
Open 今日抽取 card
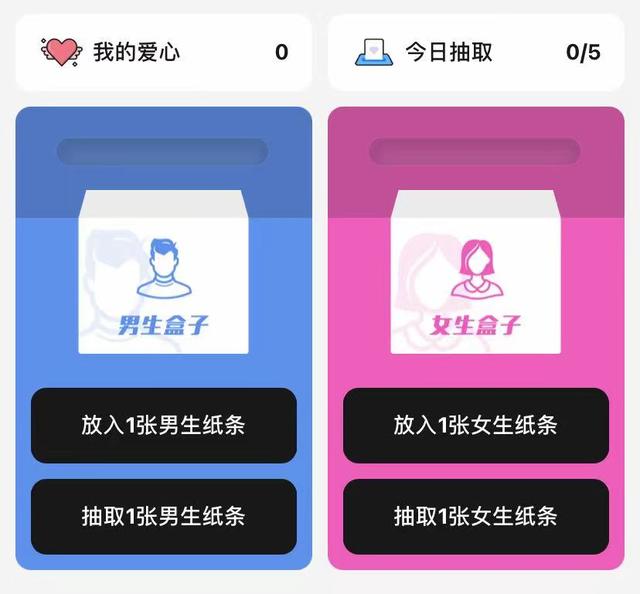click(476, 52)
